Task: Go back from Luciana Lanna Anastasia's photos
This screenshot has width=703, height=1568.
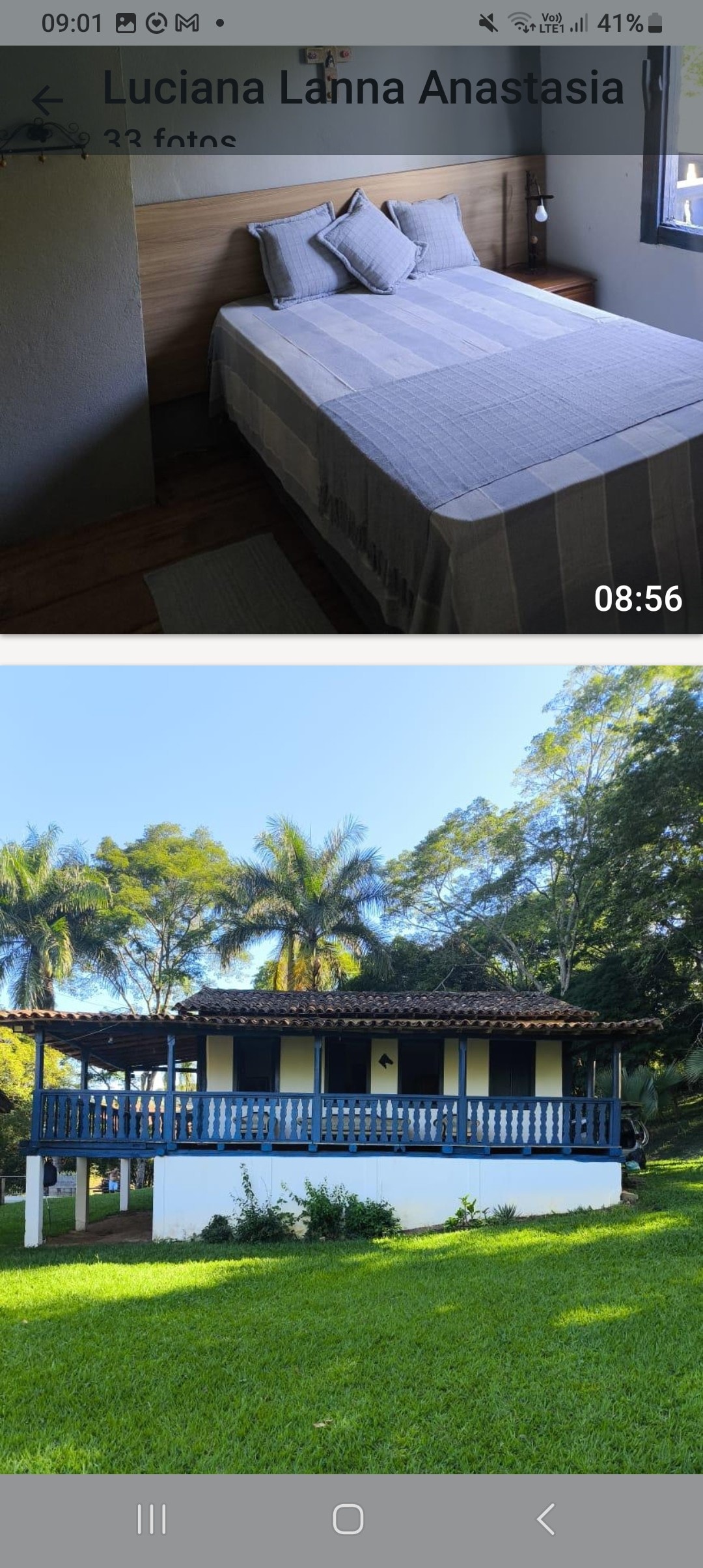Action: [x=48, y=100]
